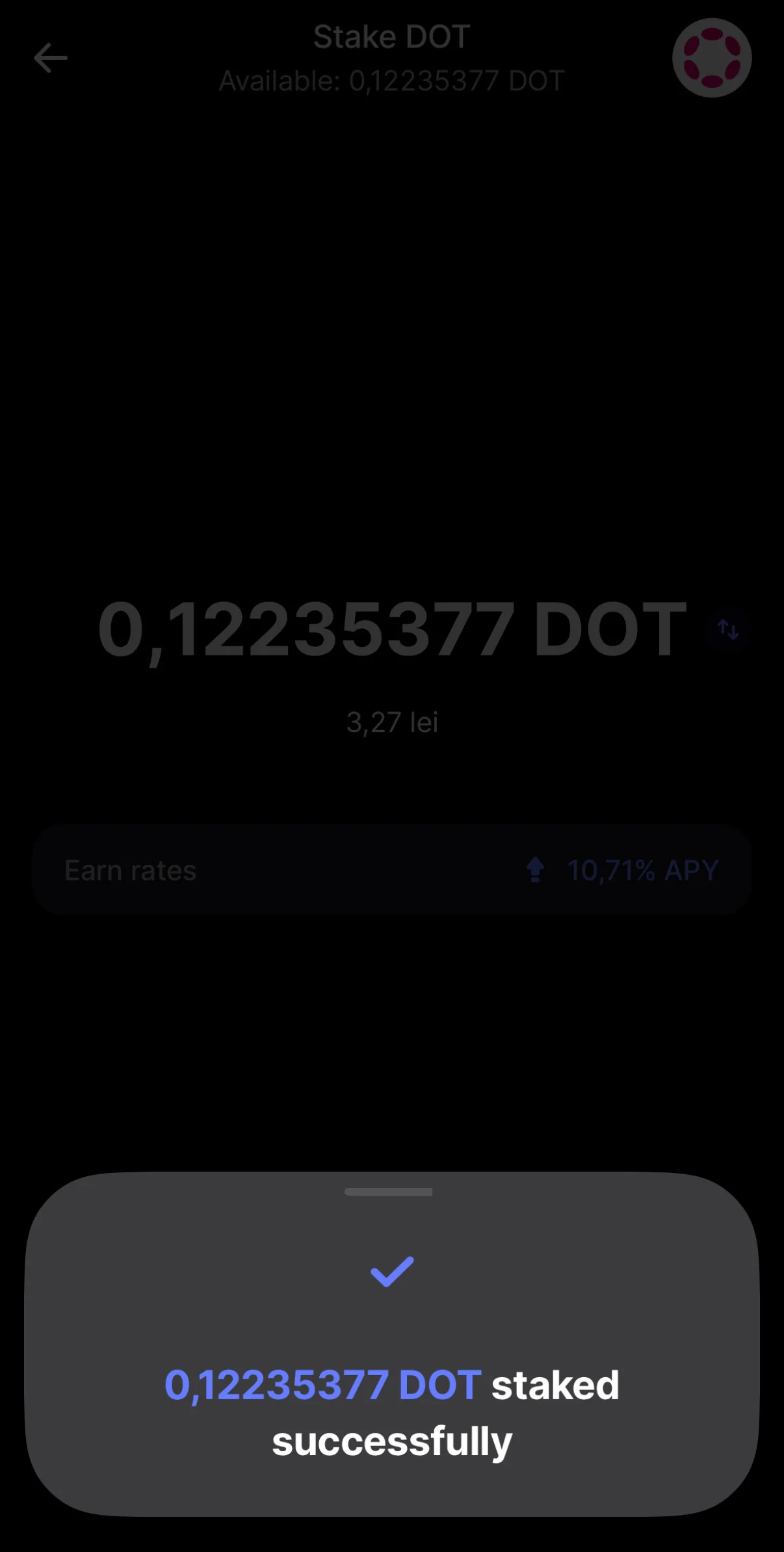This screenshot has height=1552, width=784.
Task: Go back using the back arrow
Action: click(51, 58)
